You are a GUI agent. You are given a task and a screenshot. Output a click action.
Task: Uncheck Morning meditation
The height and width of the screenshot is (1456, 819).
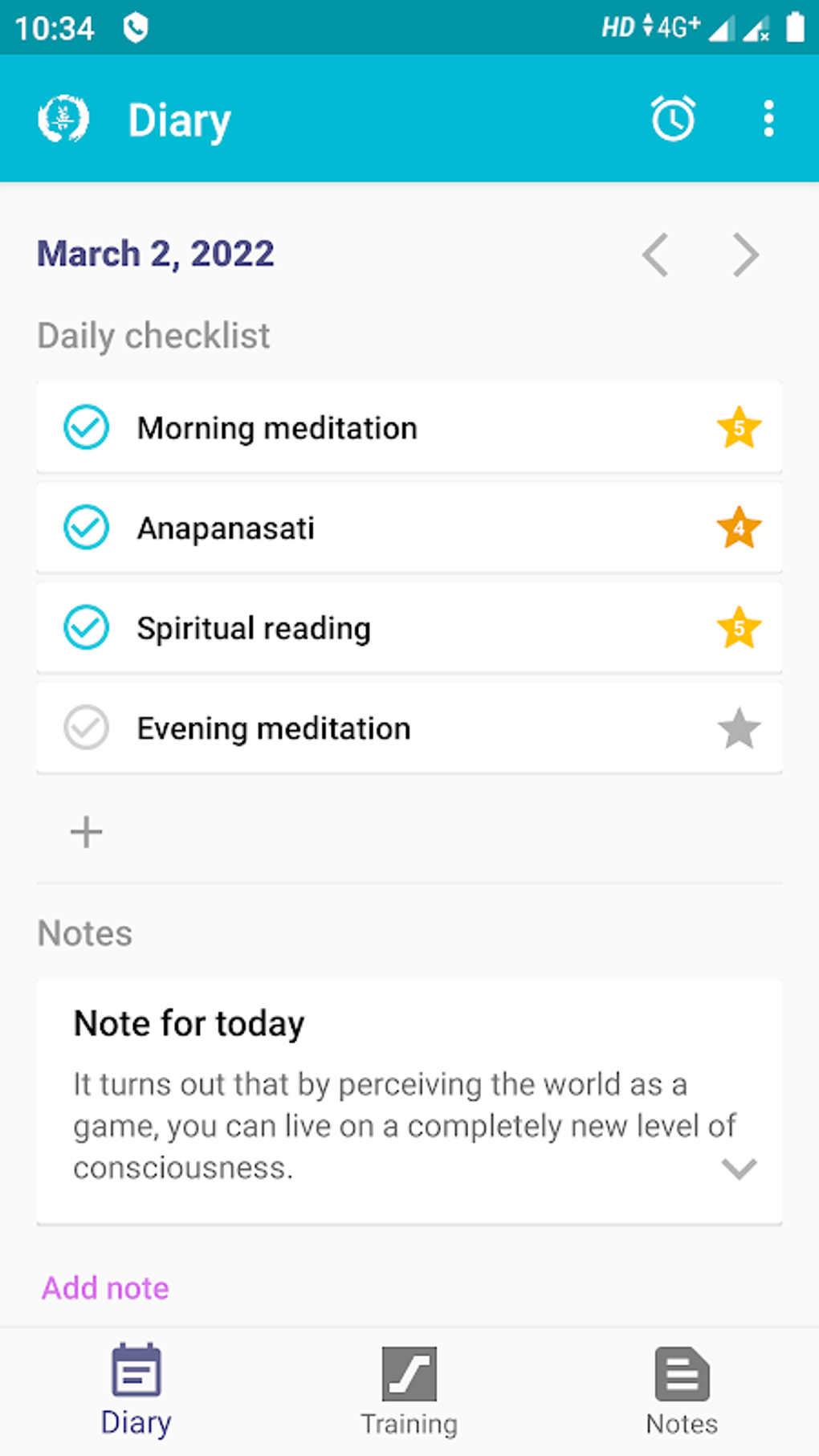[87, 427]
